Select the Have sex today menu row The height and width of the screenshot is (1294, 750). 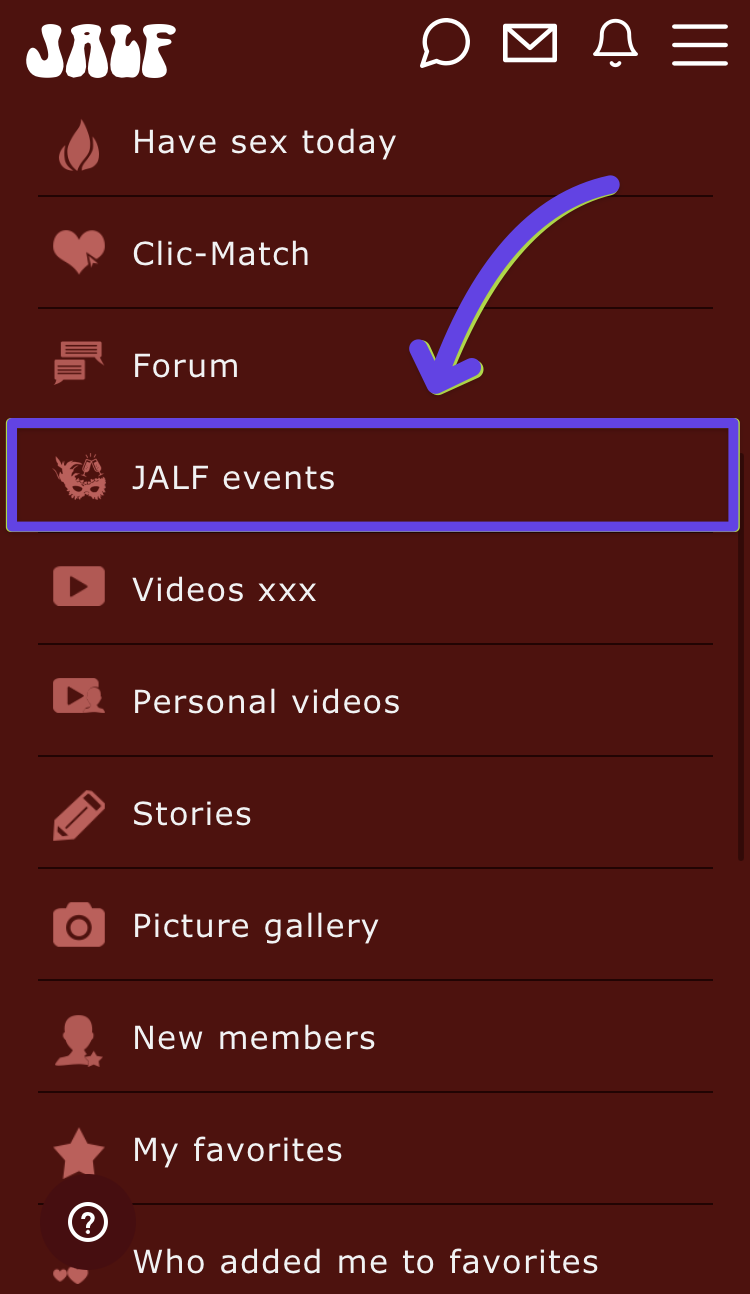[375, 141]
